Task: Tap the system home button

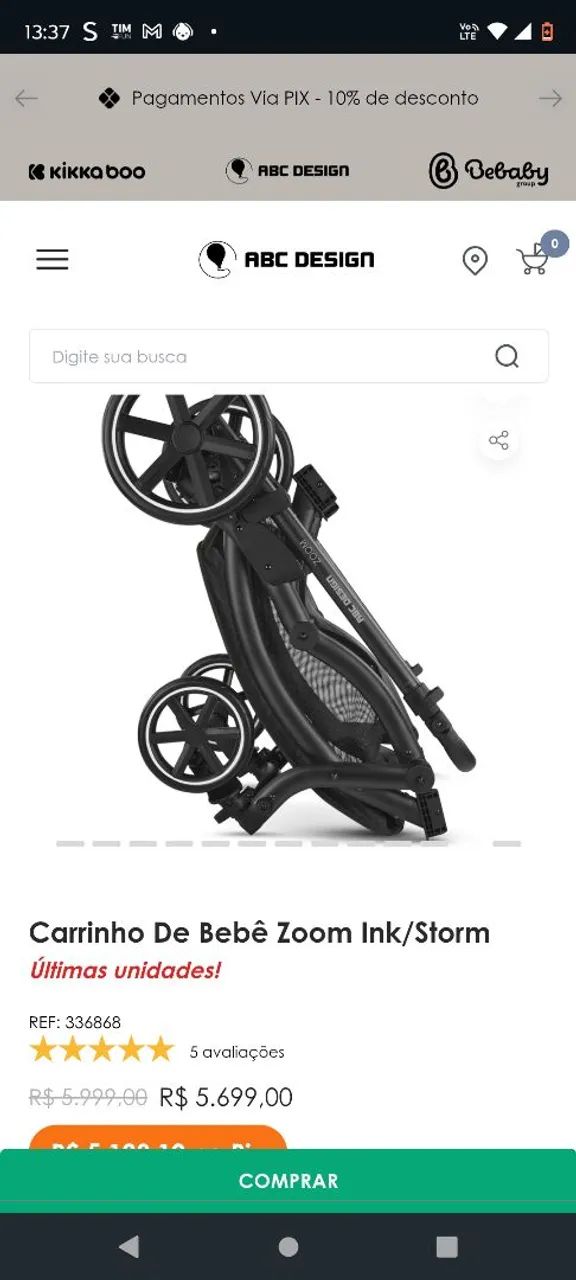Action: coord(288,1246)
